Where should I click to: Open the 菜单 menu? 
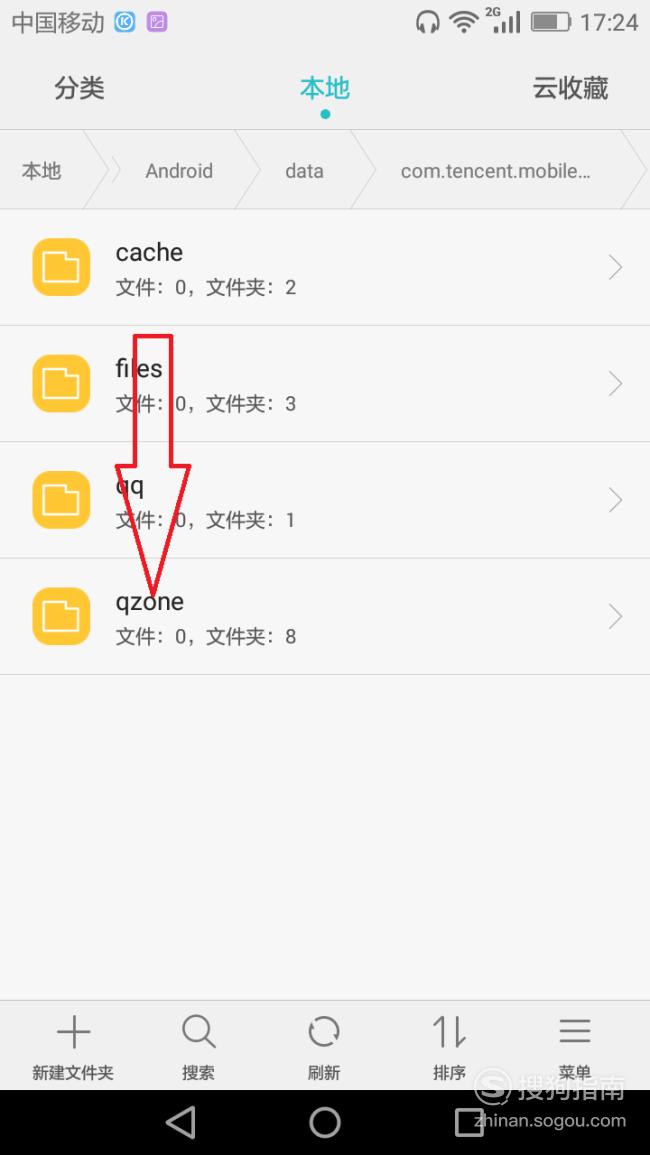point(574,1046)
